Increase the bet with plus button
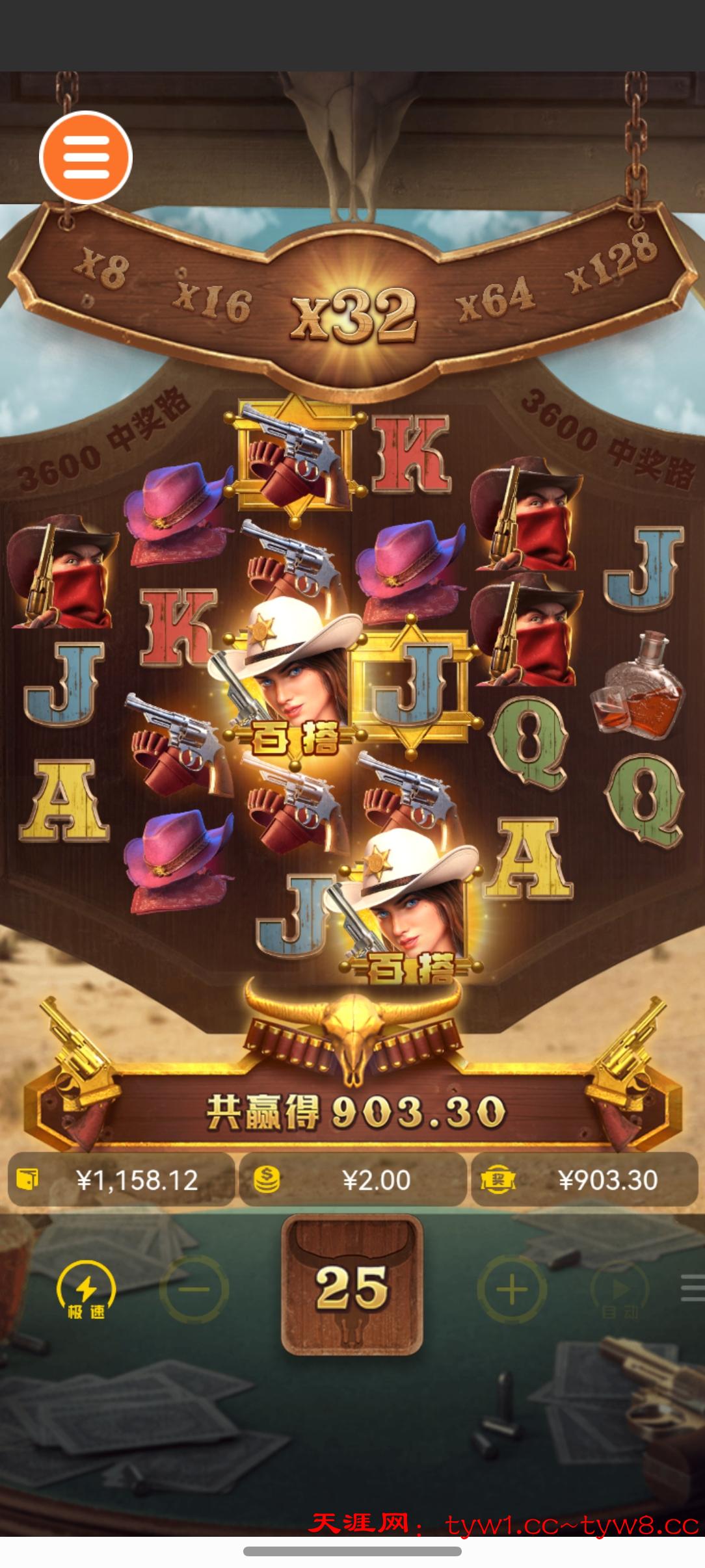The width and height of the screenshot is (705, 1568). 511,1289
